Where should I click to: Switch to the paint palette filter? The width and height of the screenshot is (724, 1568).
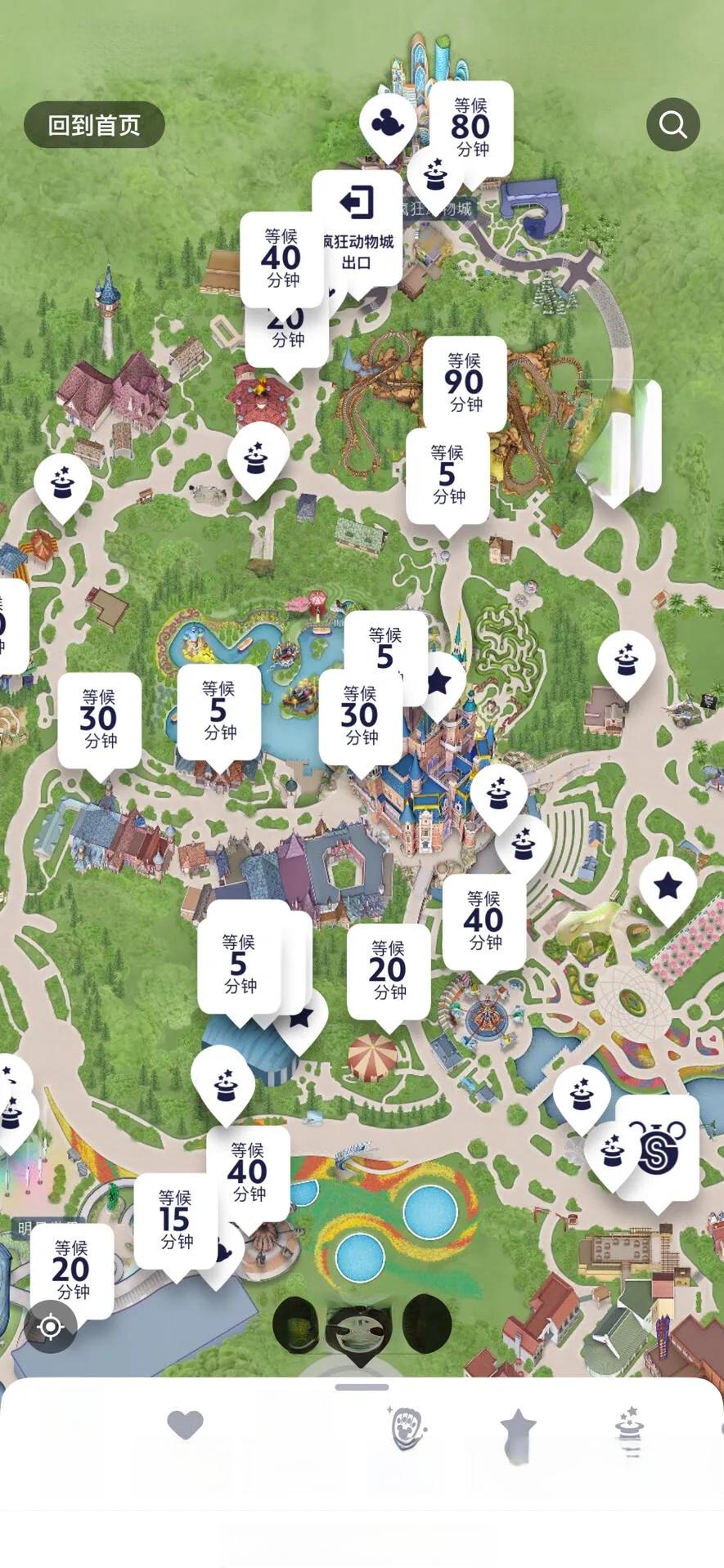coord(407,1428)
